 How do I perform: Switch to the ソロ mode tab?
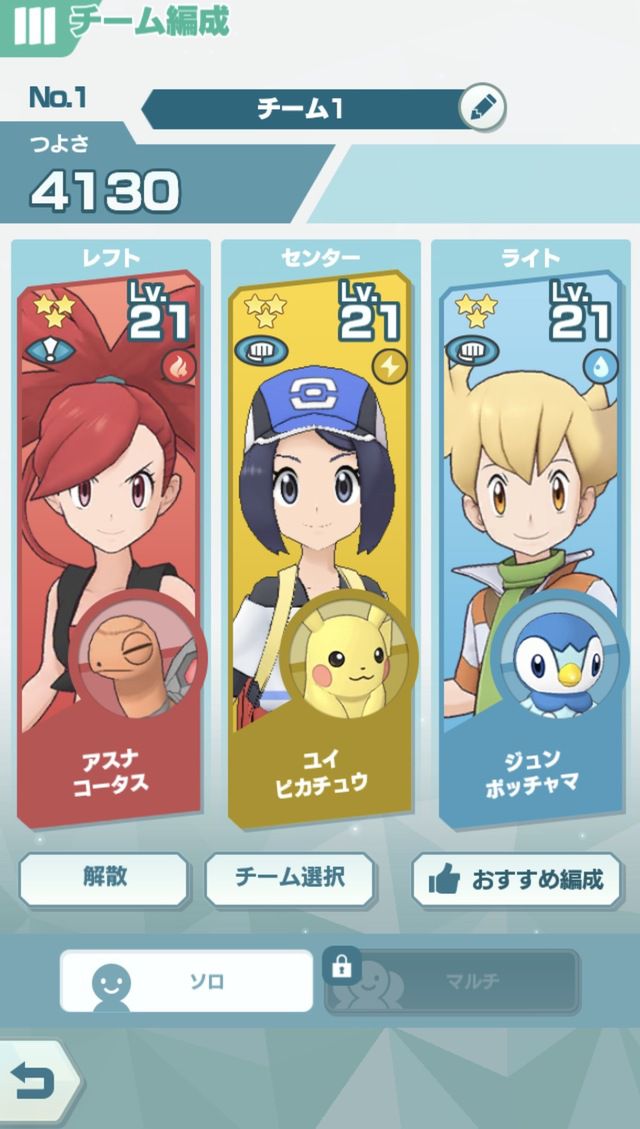click(187, 981)
